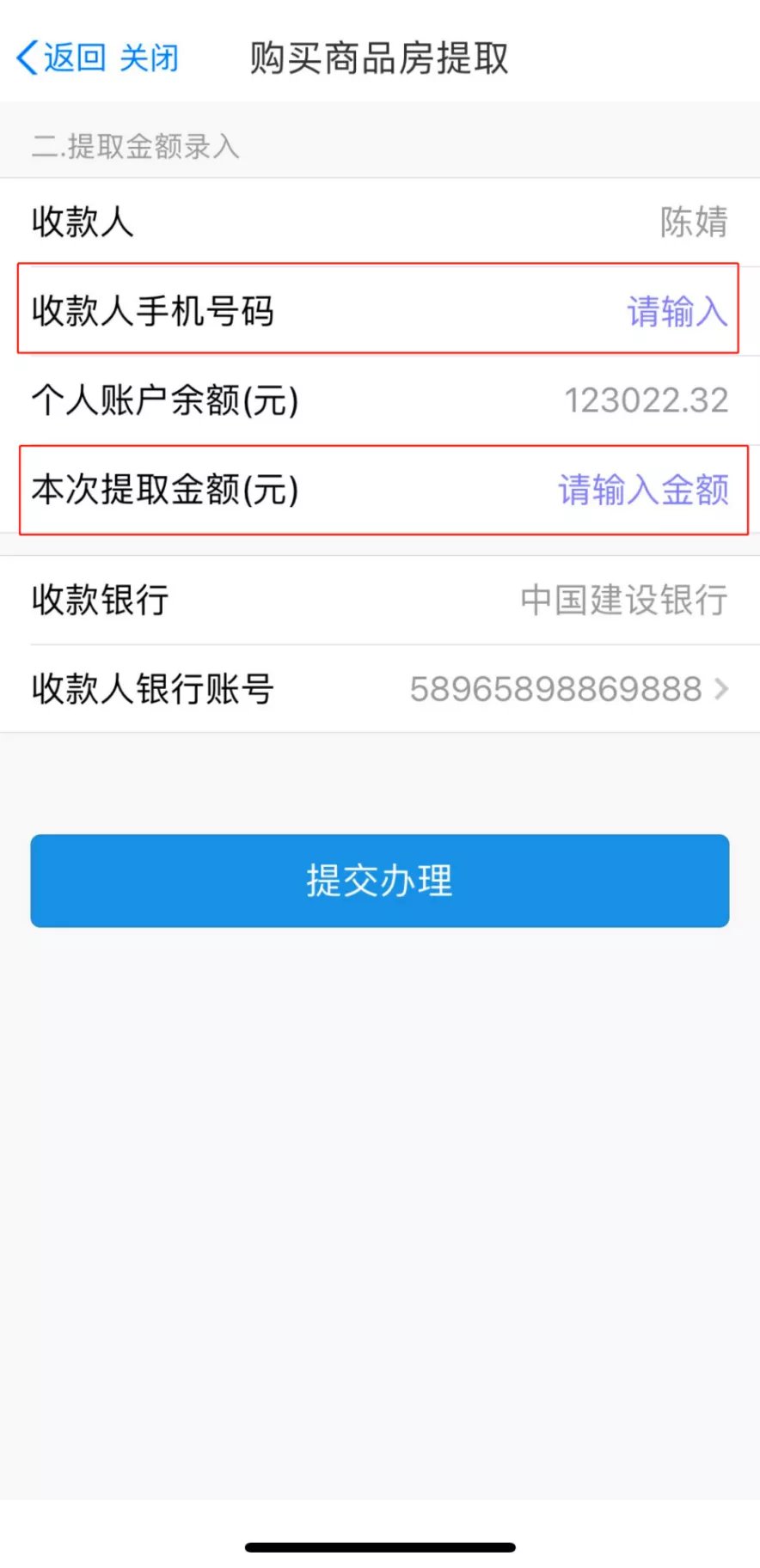Close the page with 关闭
Image resolution: width=760 pixels, height=1568 pixels.
click(x=149, y=58)
